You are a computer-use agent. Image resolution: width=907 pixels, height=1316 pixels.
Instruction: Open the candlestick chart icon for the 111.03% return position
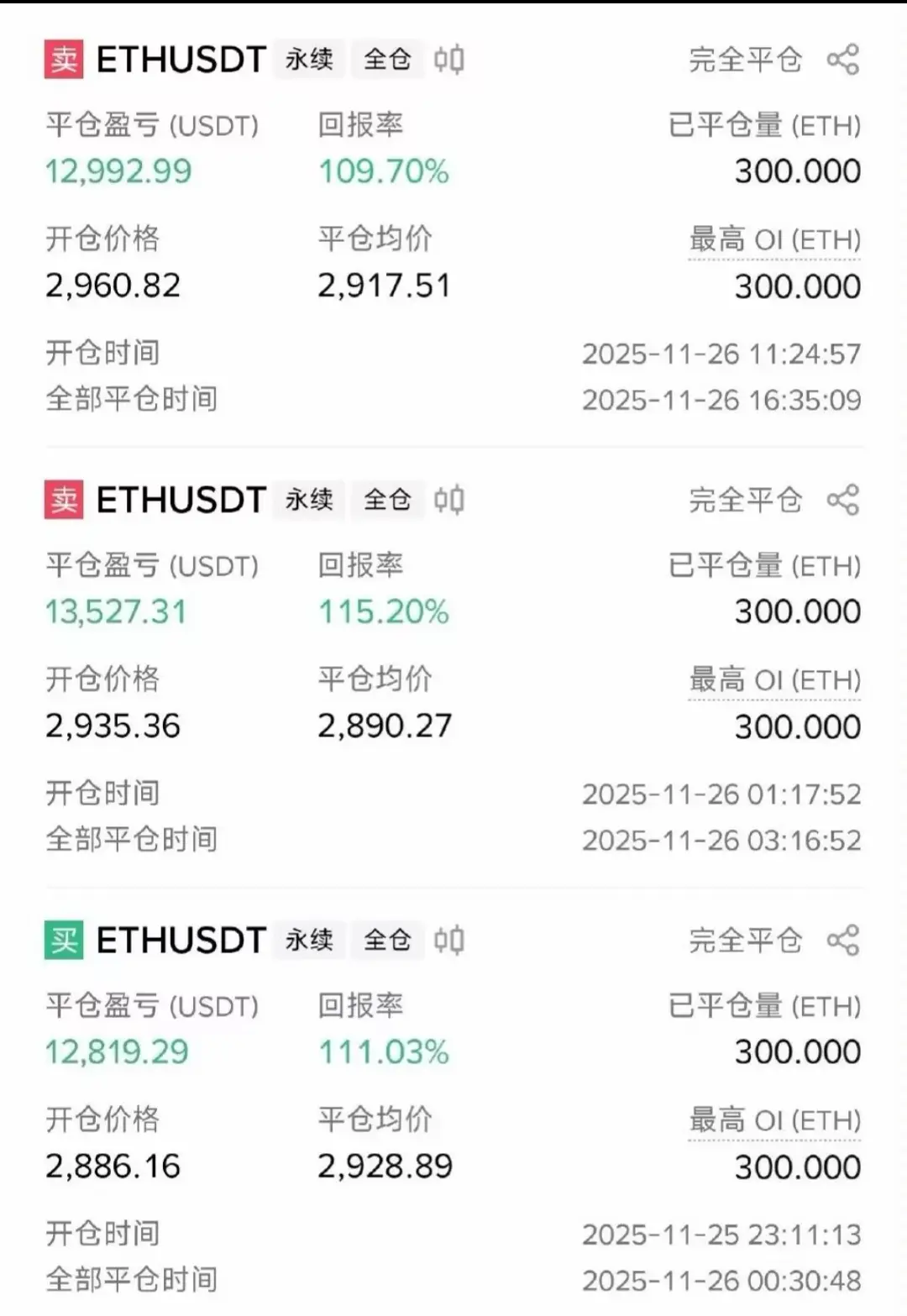point(448,940)
